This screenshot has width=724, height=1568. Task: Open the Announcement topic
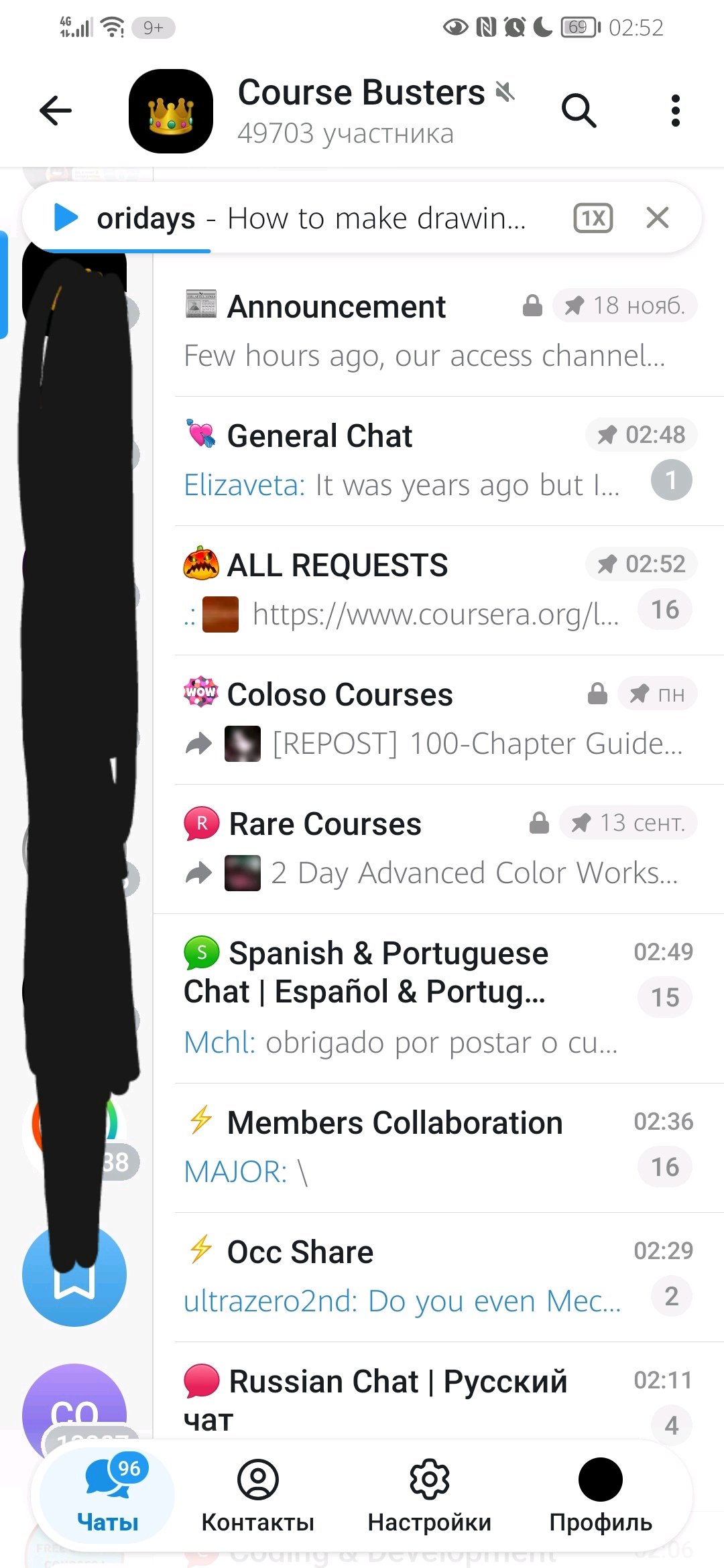436,332
